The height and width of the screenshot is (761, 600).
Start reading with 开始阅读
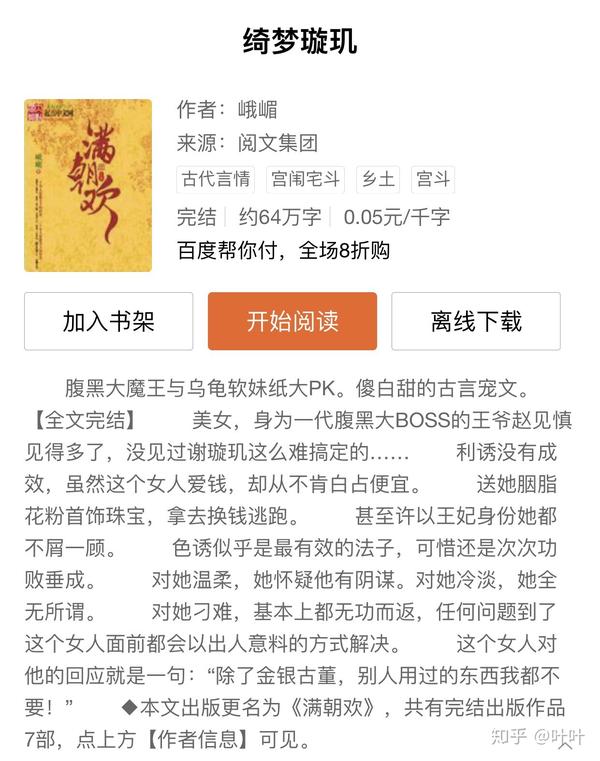click(x=292, y=321)
